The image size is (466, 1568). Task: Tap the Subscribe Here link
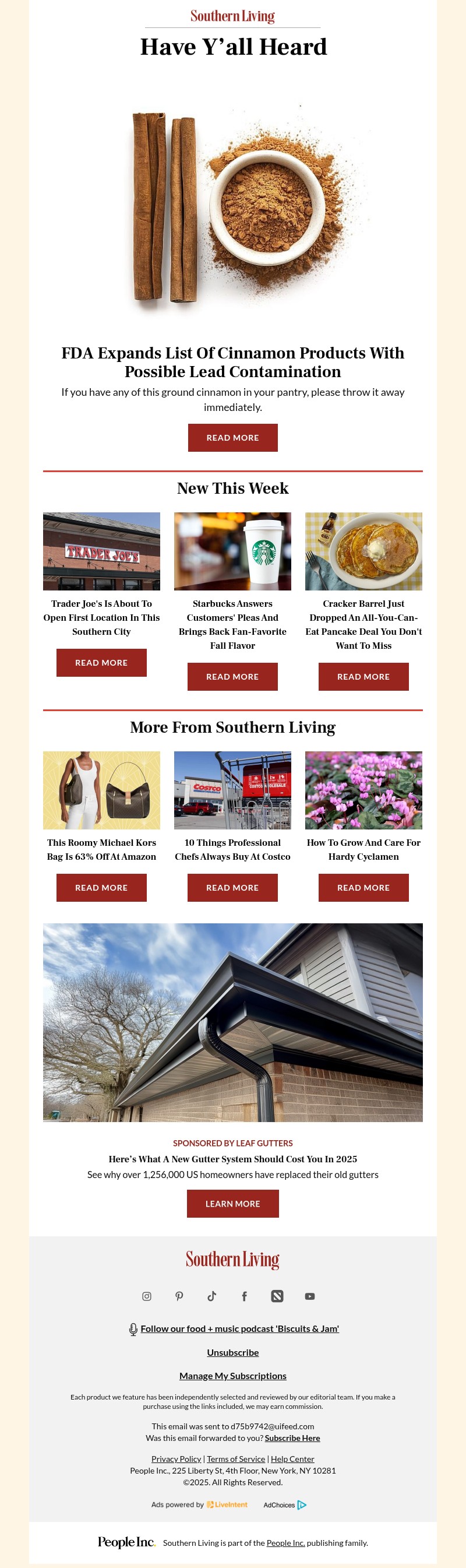coord(292,1438)
